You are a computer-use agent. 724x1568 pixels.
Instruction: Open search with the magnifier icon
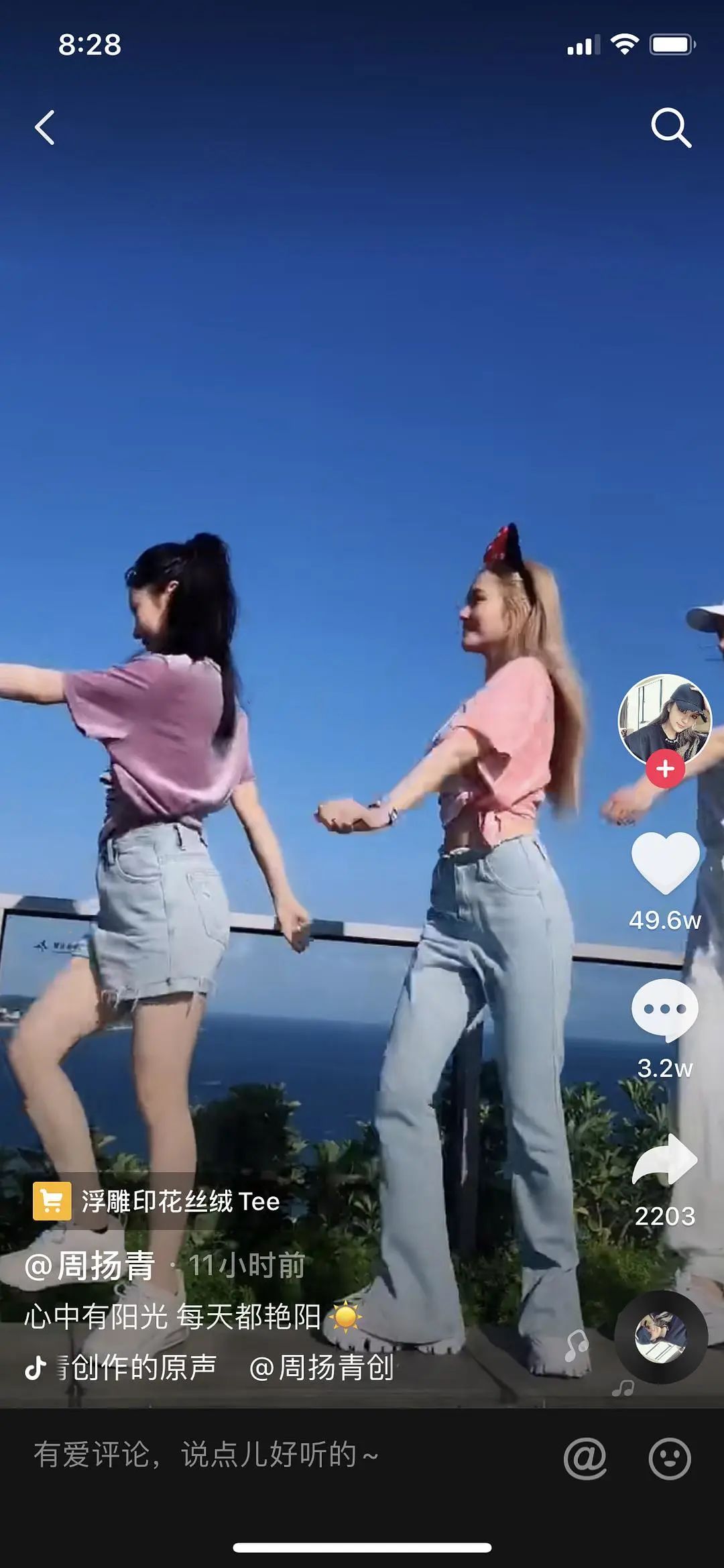pyautogui.click(x=671, y=127)
